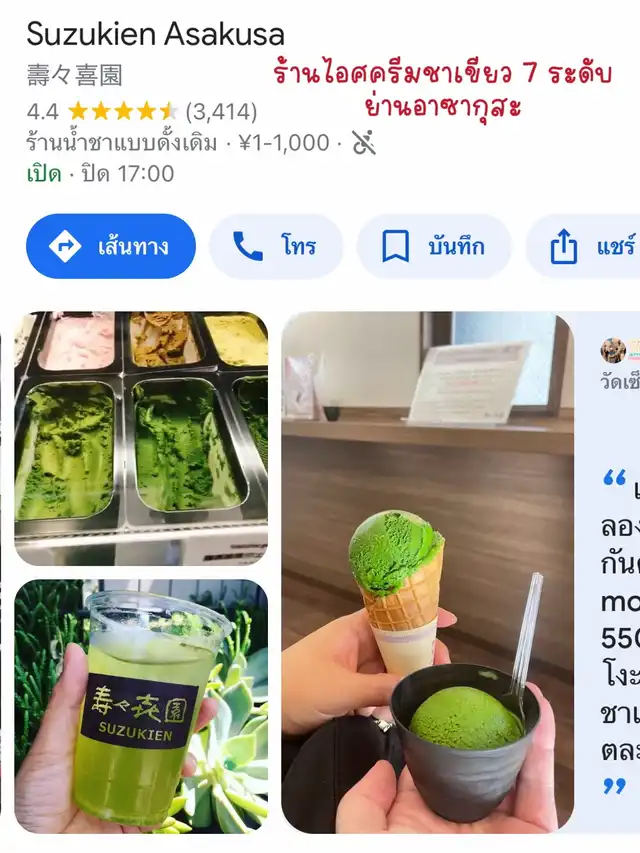
Task: Call the shop with โทร button
Action: (x=275, y=246)
